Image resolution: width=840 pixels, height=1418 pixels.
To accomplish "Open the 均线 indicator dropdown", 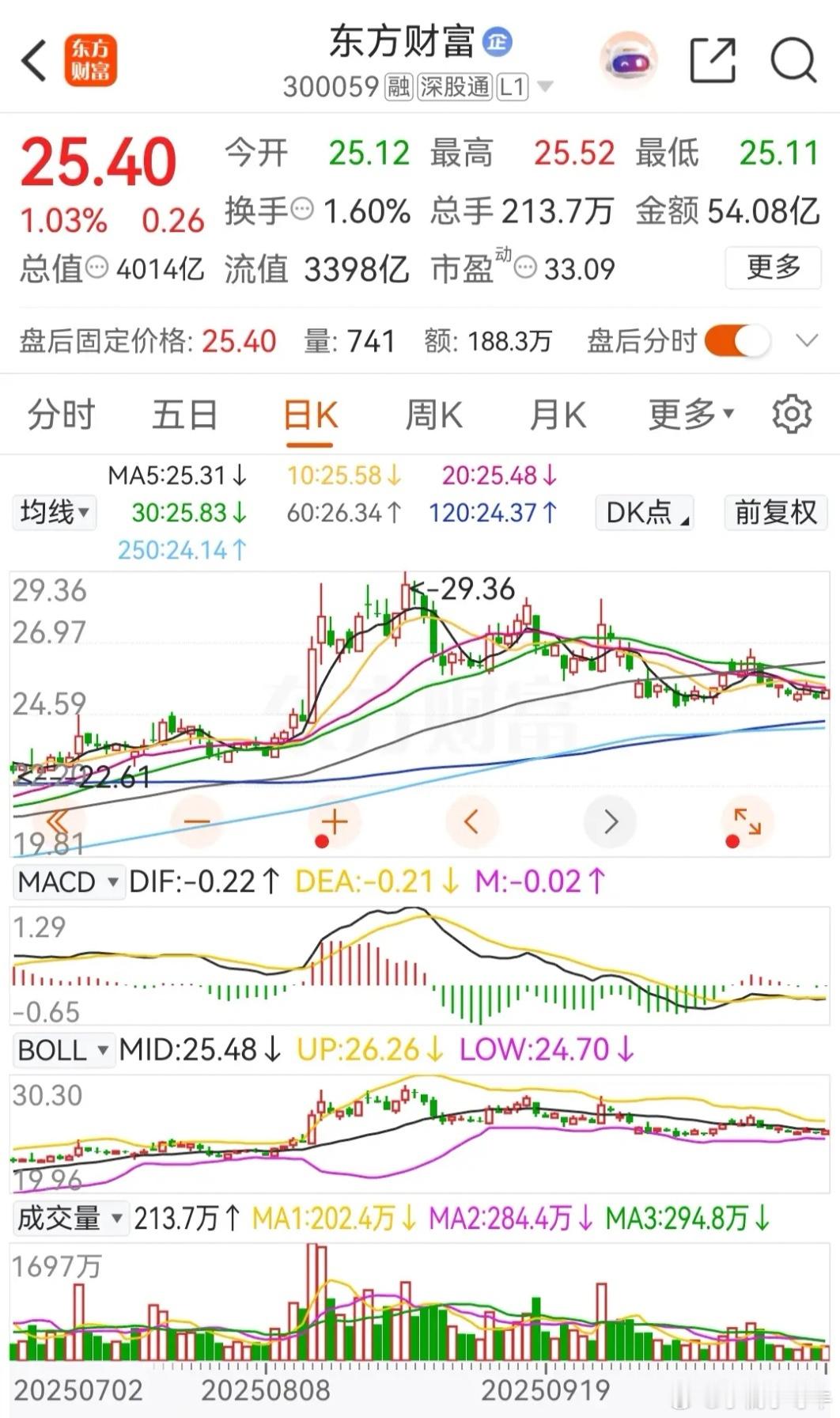I will [54, 513].
